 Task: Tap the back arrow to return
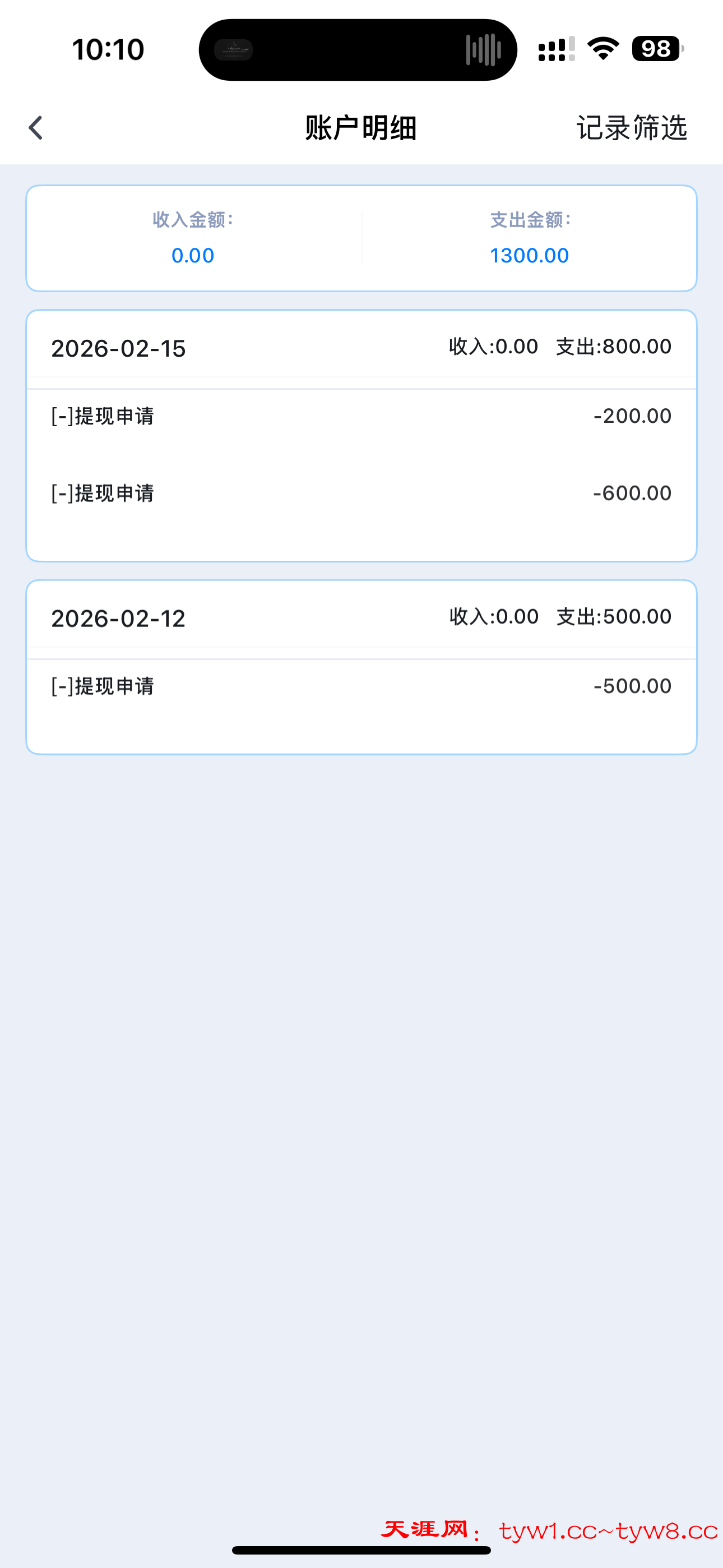click(x=35, y=127)
